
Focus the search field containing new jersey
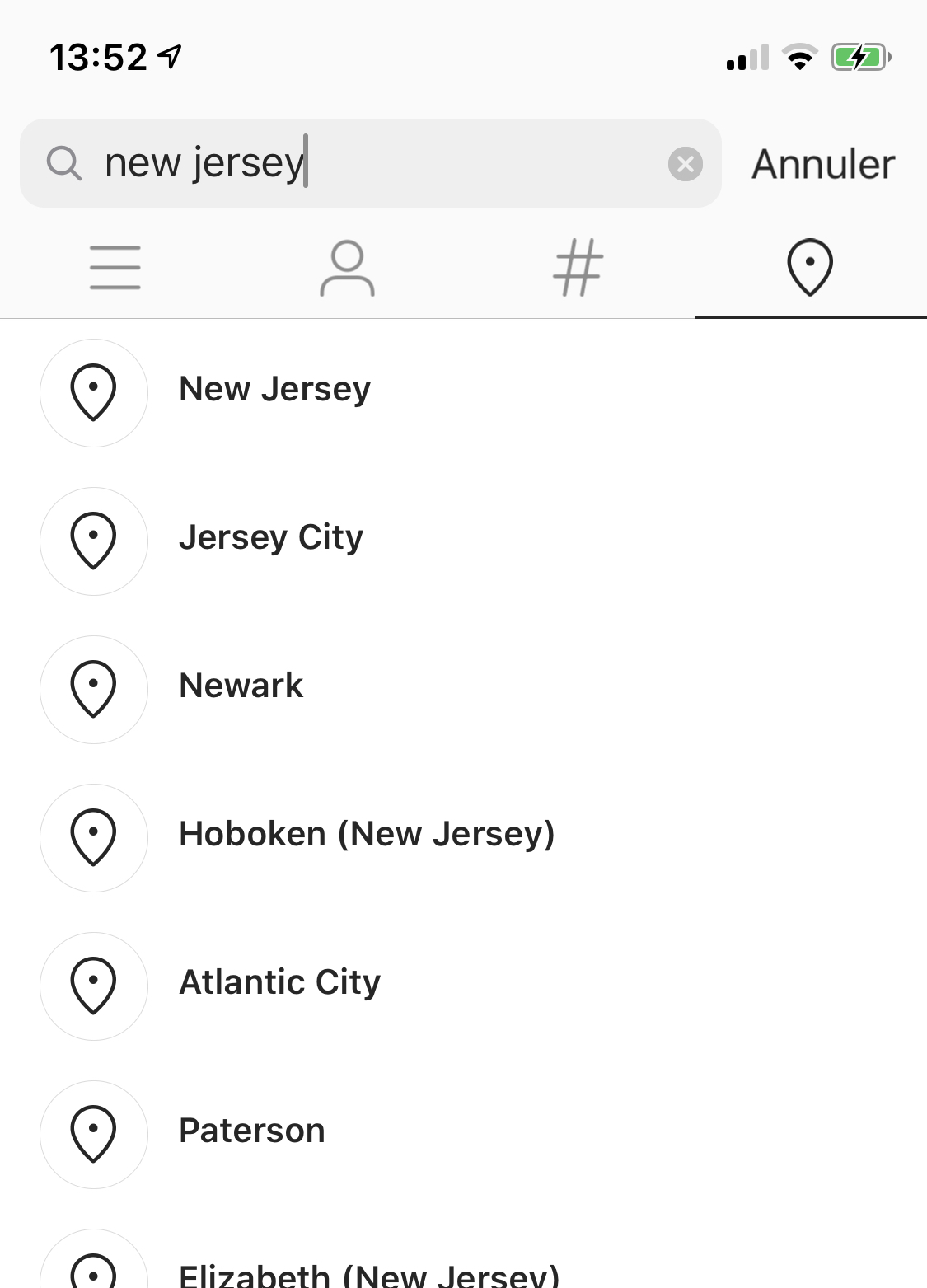371,163
